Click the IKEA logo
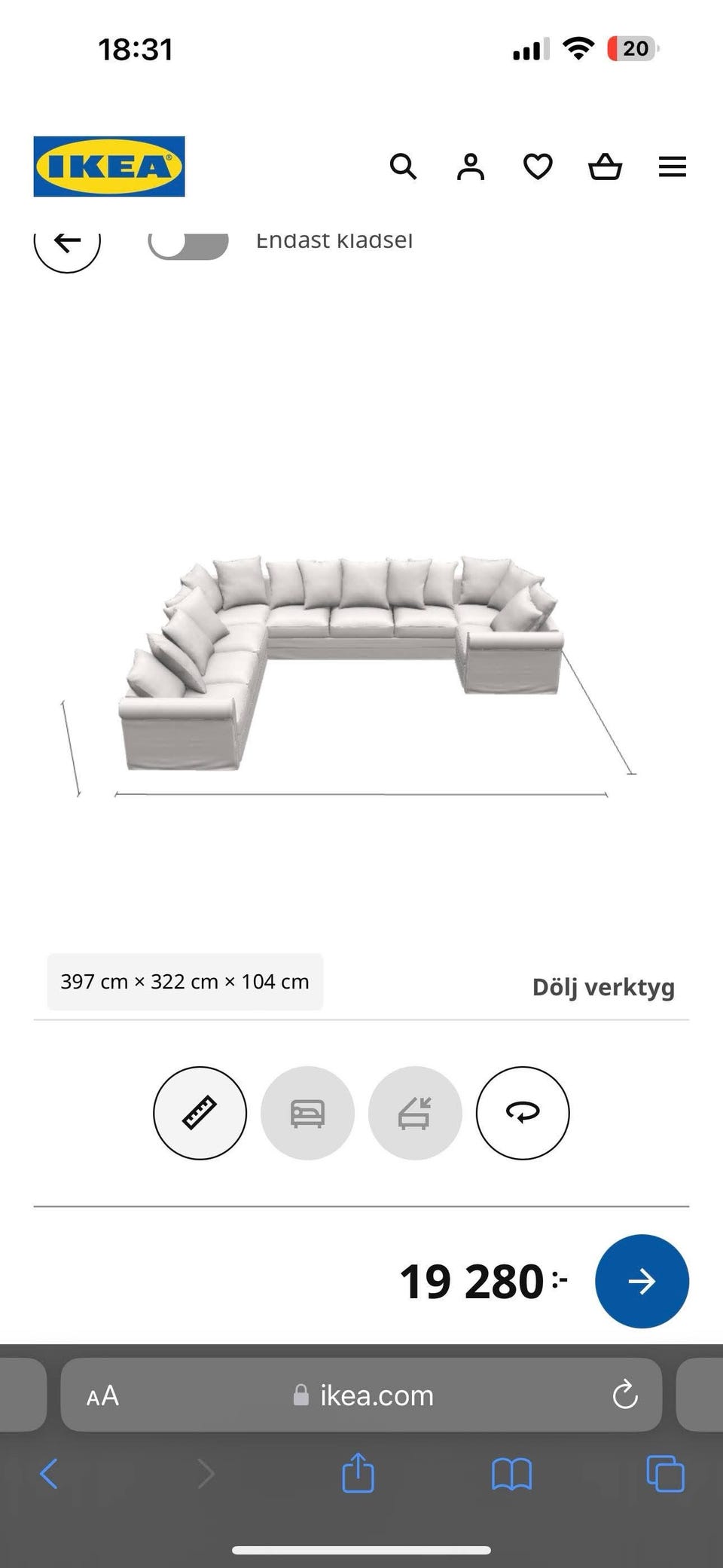Screen dimensions: 723x1568 tap(108, 166)
